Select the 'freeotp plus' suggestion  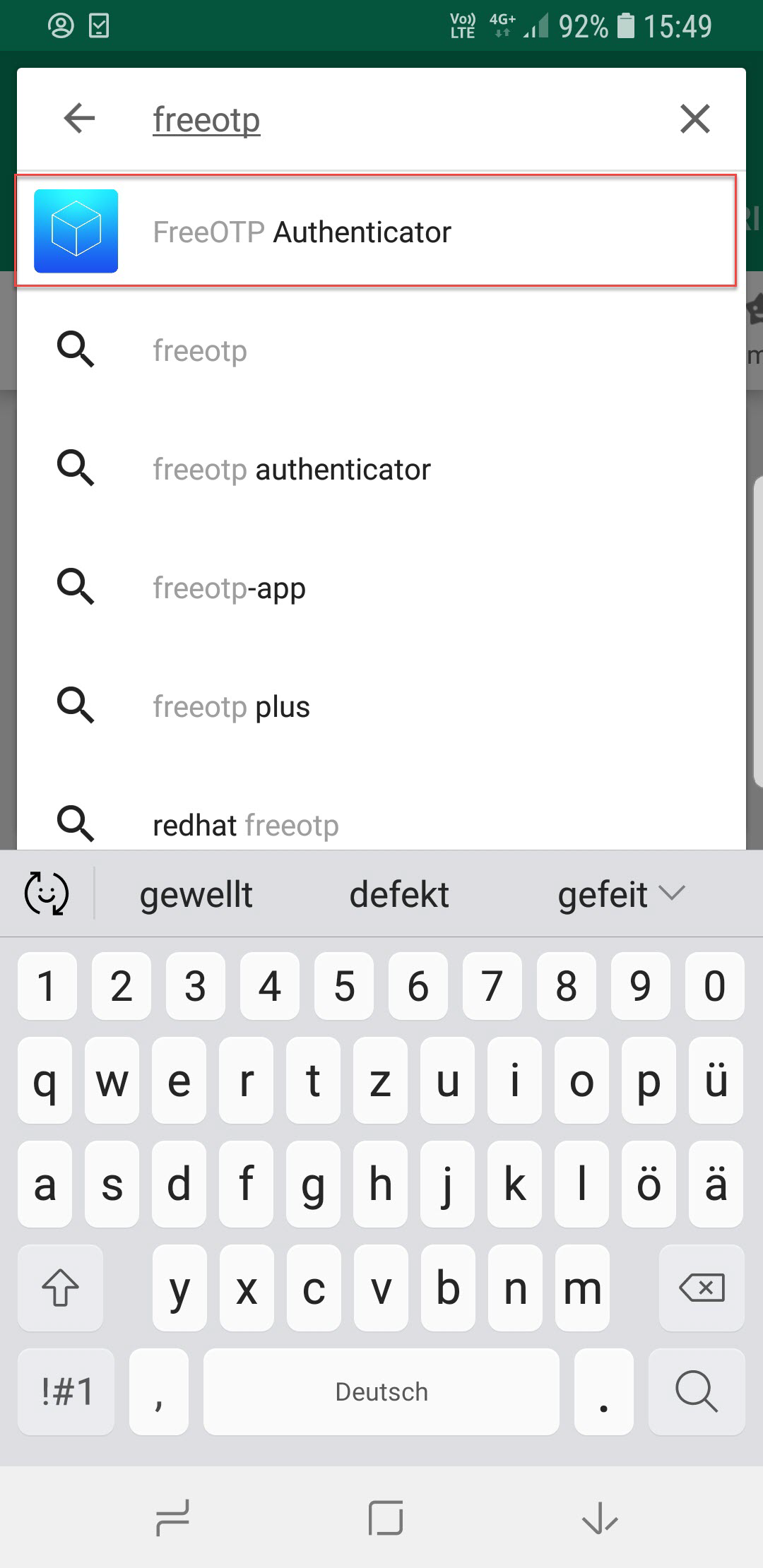click(231, 706)
